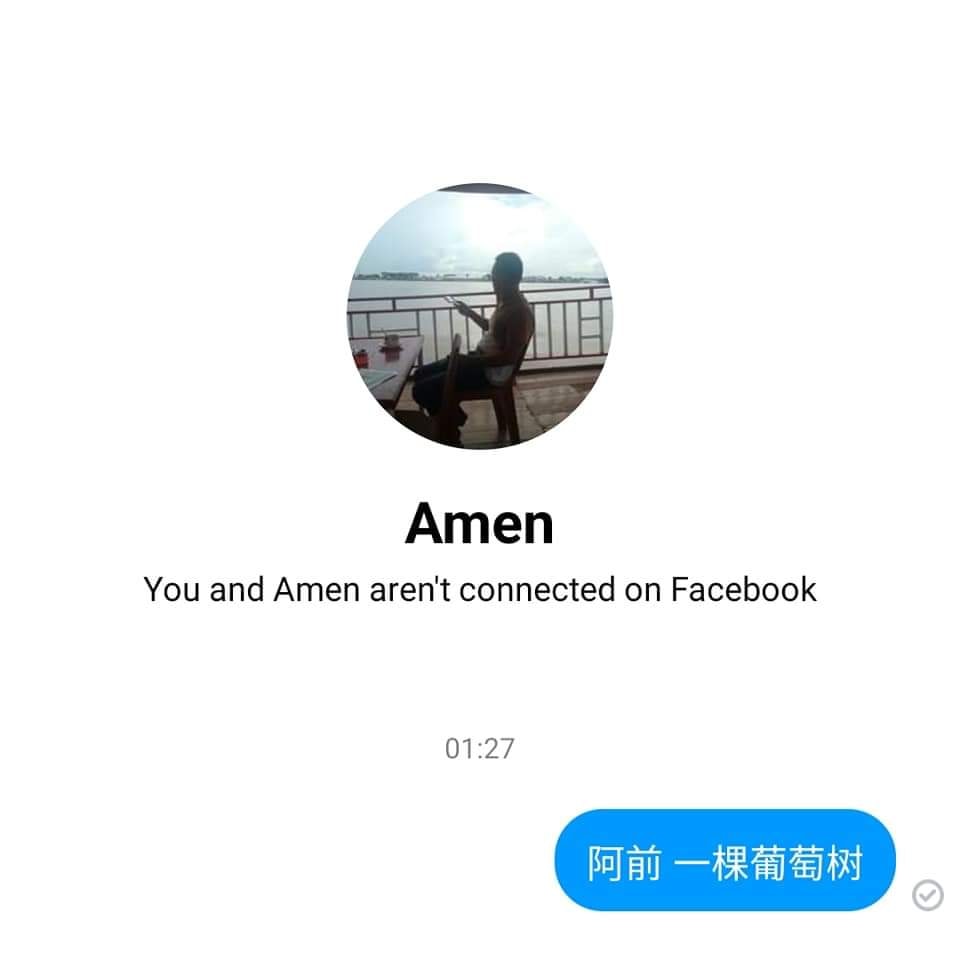Tap the sent blue message bubble
The width and height of the screenshot is (960, 960).
pos(724,862)
